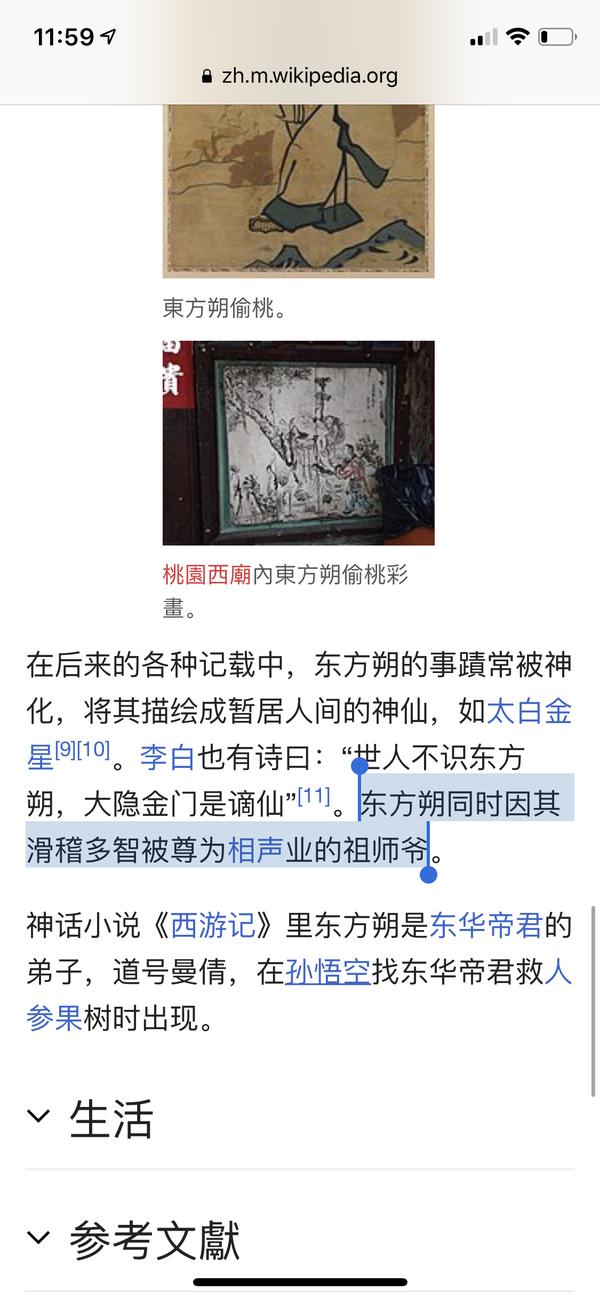
Task: Expand the 生活 section
Action: [x=111, y=1118]
